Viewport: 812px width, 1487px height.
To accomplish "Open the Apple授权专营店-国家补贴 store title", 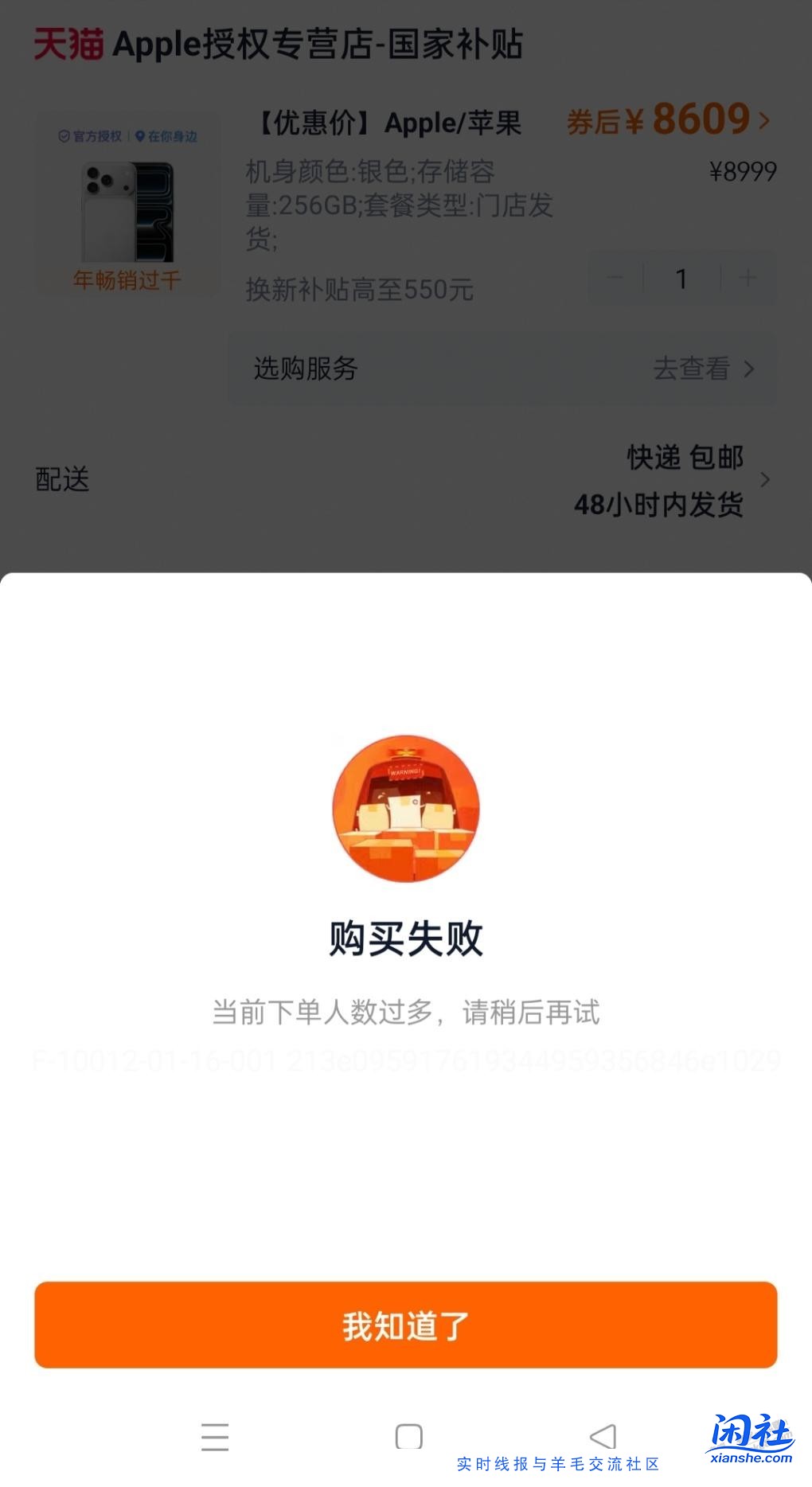I will (x=318, y=45).
